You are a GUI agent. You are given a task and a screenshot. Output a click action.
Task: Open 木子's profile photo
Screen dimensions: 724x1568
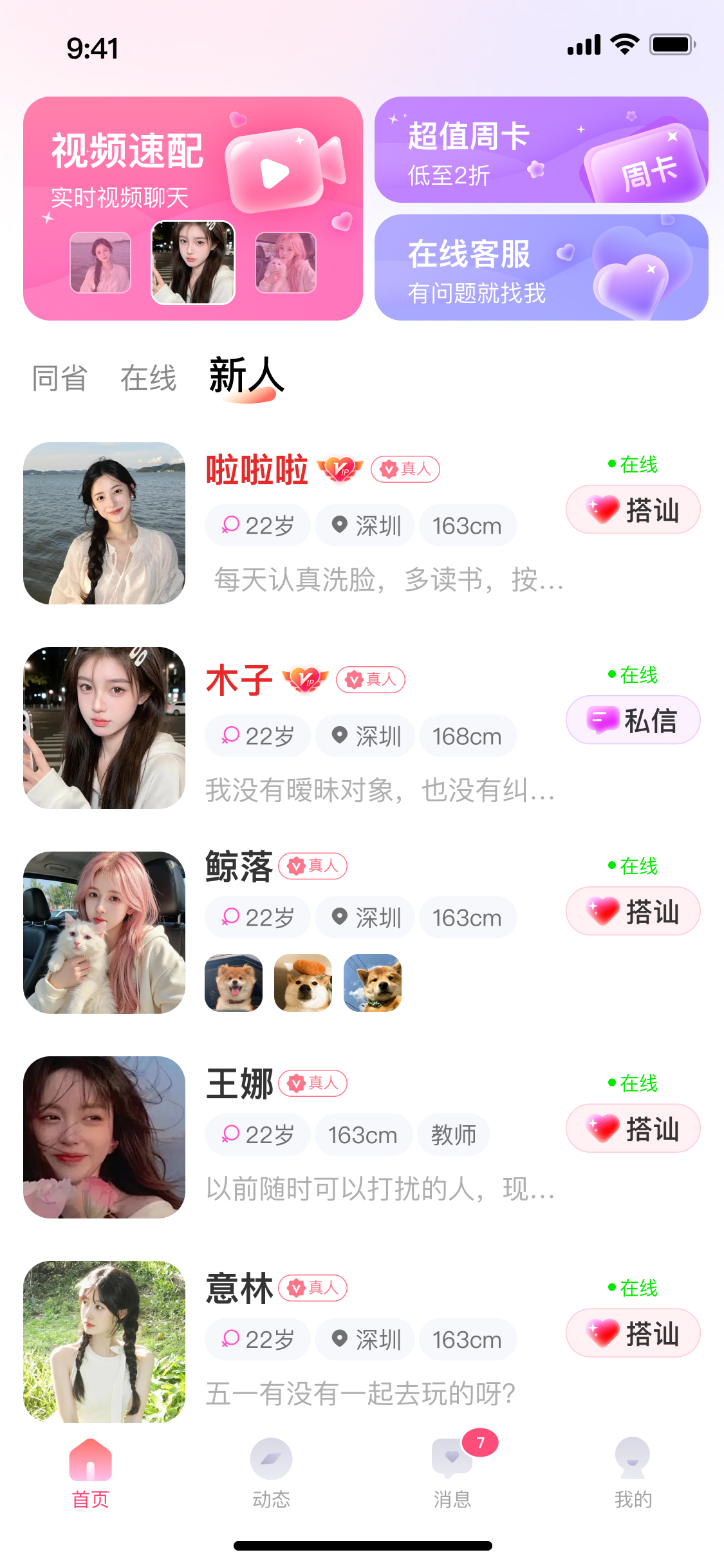(x=104, y=728)
